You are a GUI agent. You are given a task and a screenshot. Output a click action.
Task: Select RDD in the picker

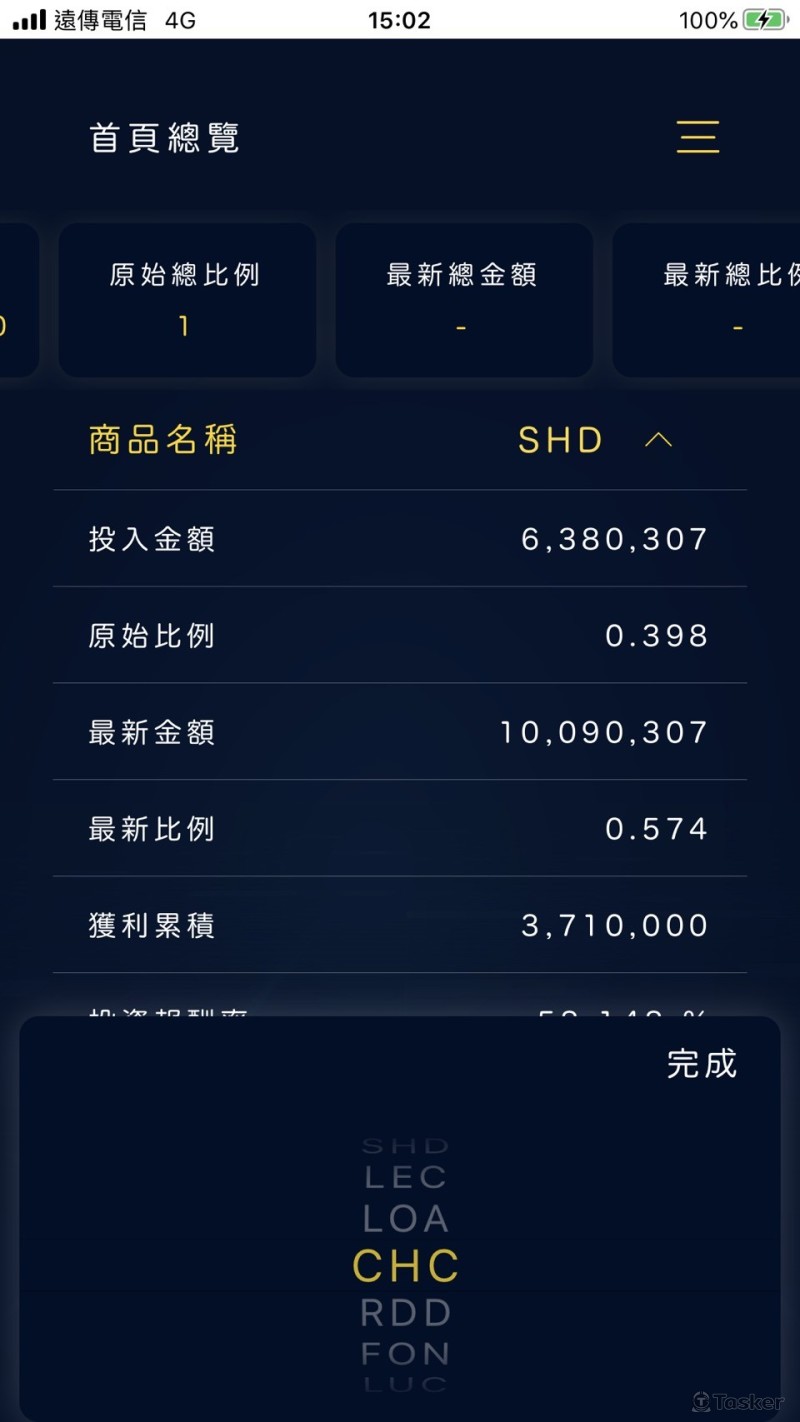pos(405,1312)
